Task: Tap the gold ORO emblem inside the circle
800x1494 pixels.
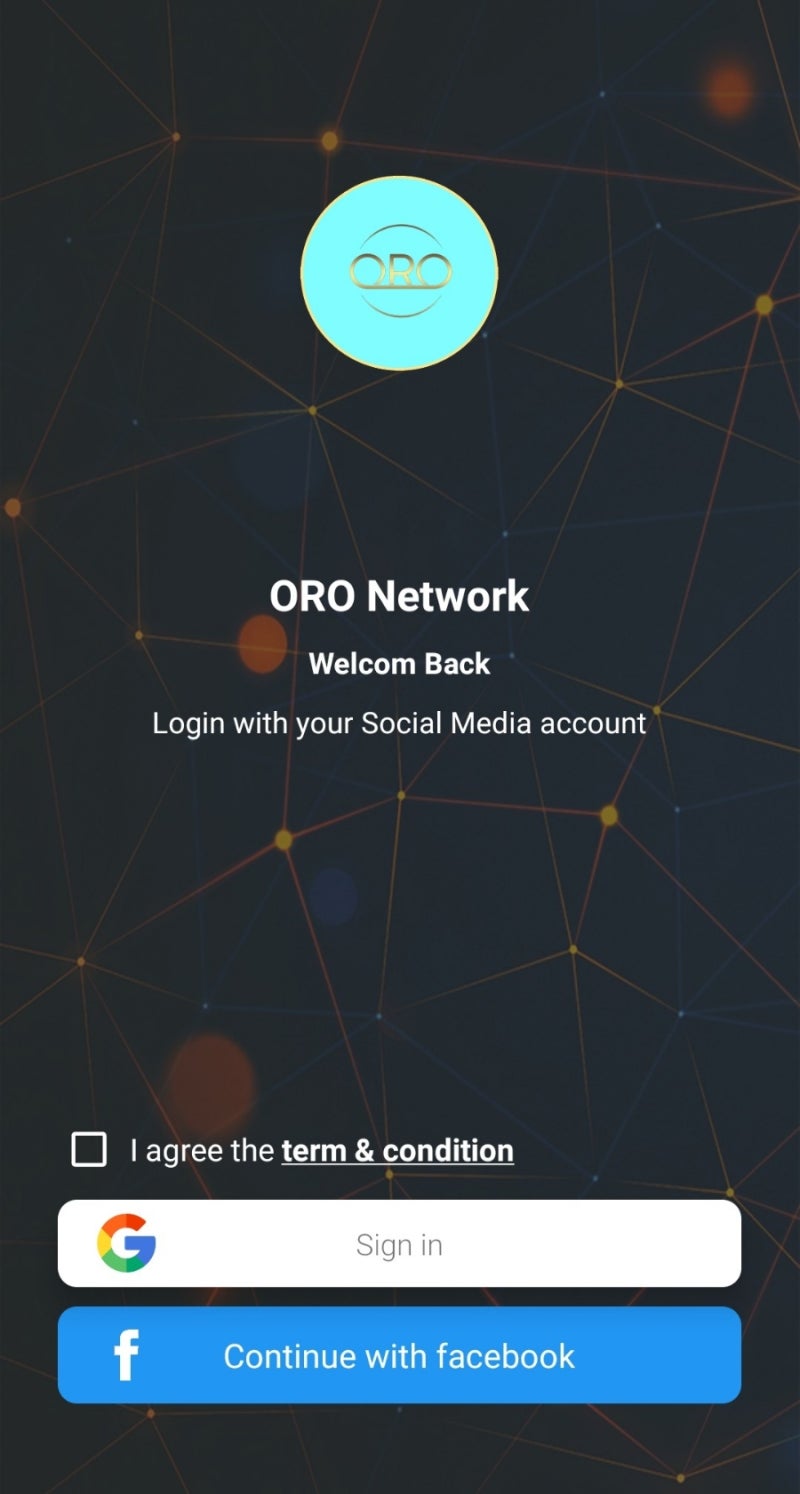Action: pyautogui.click(x=399, y=270)
